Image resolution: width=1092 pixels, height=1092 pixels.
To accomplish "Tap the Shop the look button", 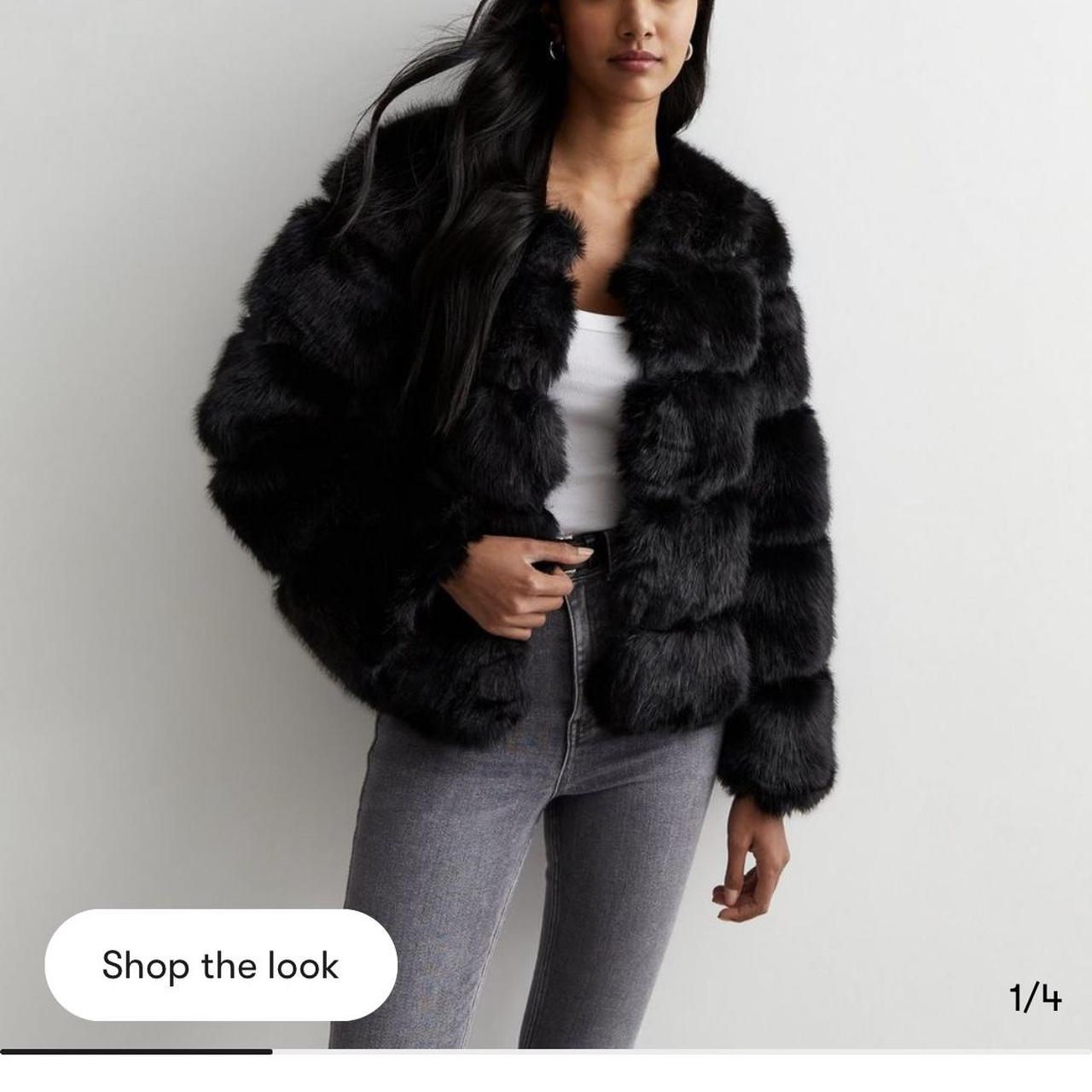I will (221, 965).
